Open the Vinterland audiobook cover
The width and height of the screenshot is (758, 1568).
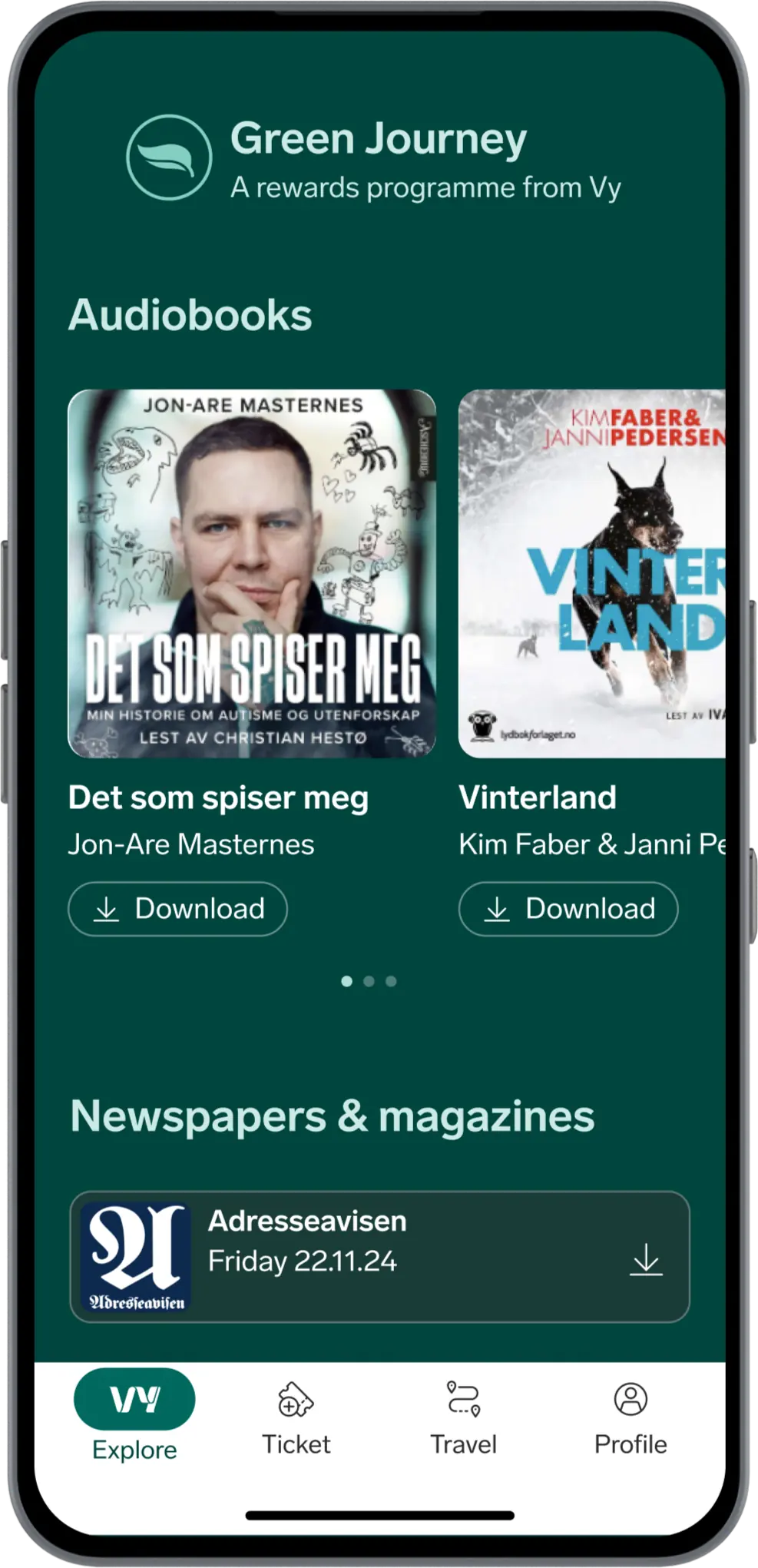[591, 573]
